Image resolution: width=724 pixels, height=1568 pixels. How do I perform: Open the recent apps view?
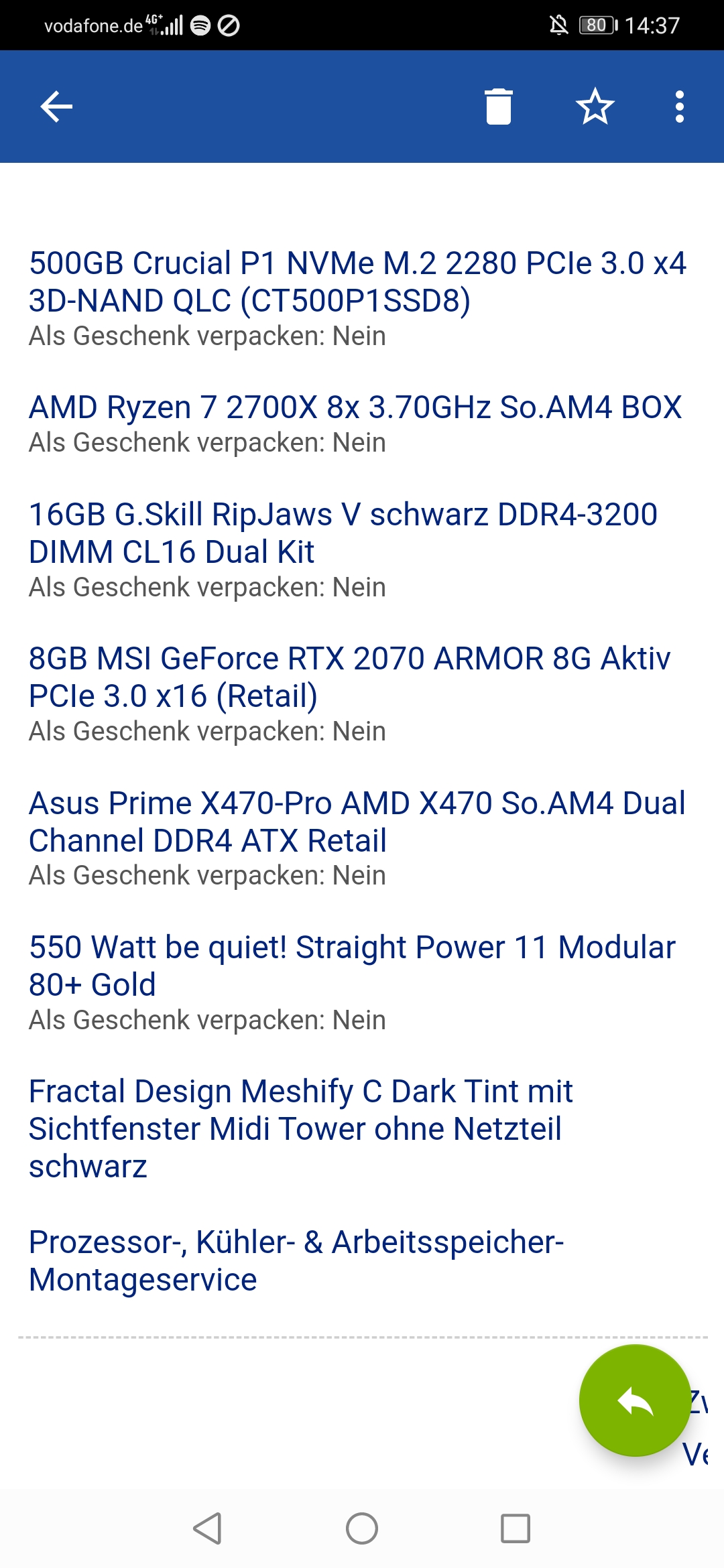[x=516, y=1528]
